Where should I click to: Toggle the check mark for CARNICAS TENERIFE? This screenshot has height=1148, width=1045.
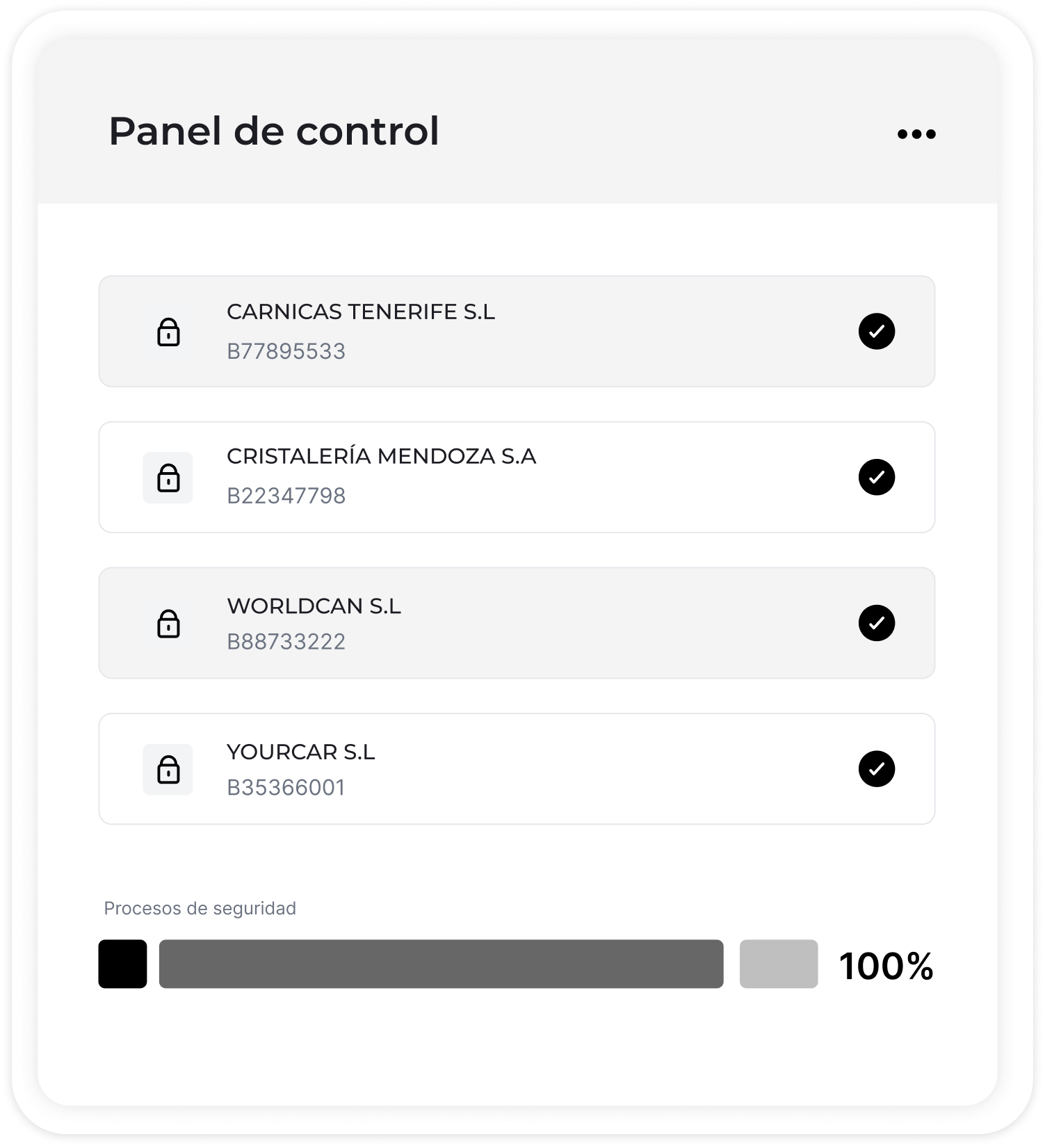[x=876, y=331]
